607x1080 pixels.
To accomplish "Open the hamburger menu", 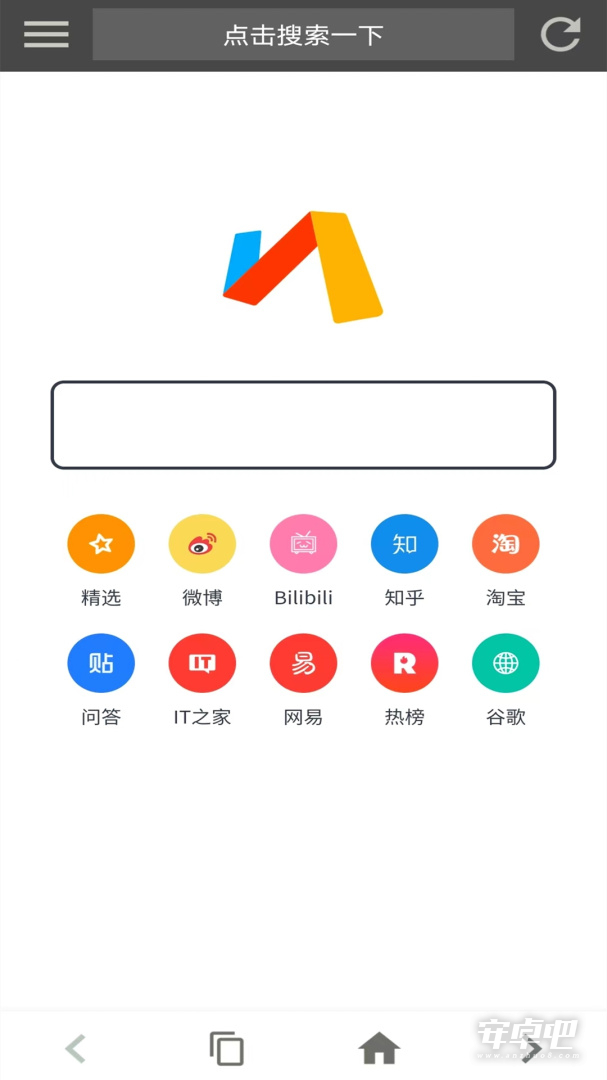I will [x=46, y=34].
